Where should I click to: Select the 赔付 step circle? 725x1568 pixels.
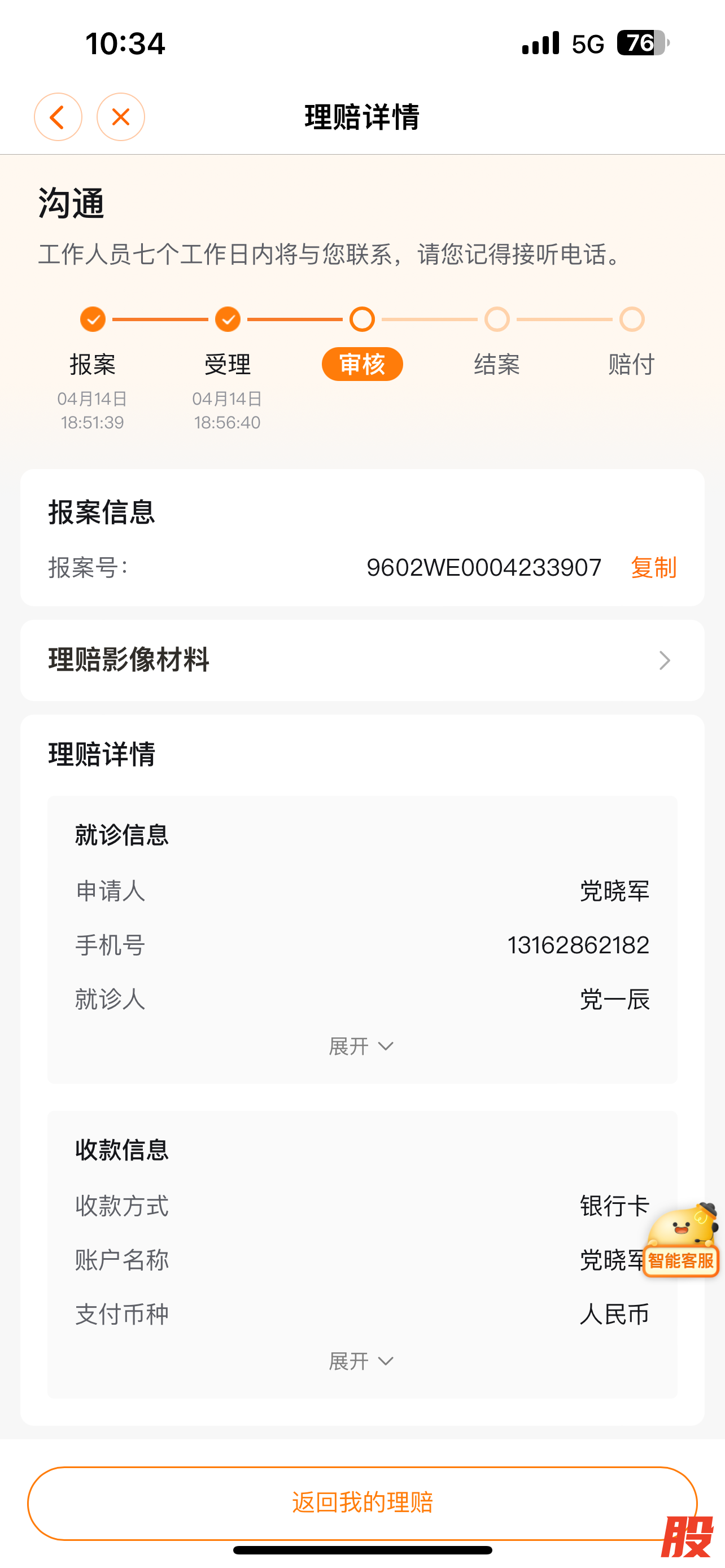tap(632, 319)
